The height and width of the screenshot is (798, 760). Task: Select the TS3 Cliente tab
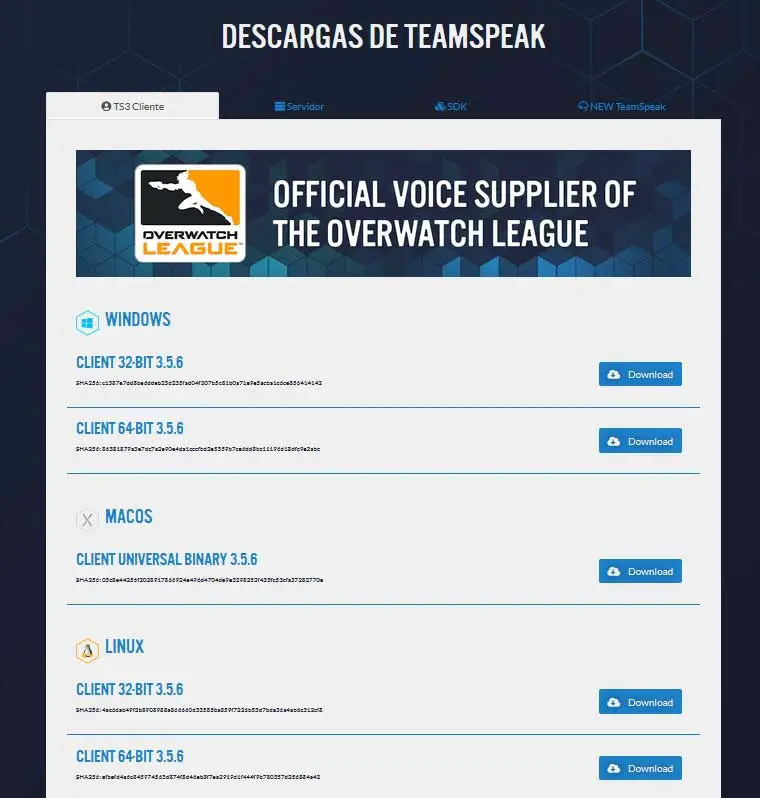point(133,106)
